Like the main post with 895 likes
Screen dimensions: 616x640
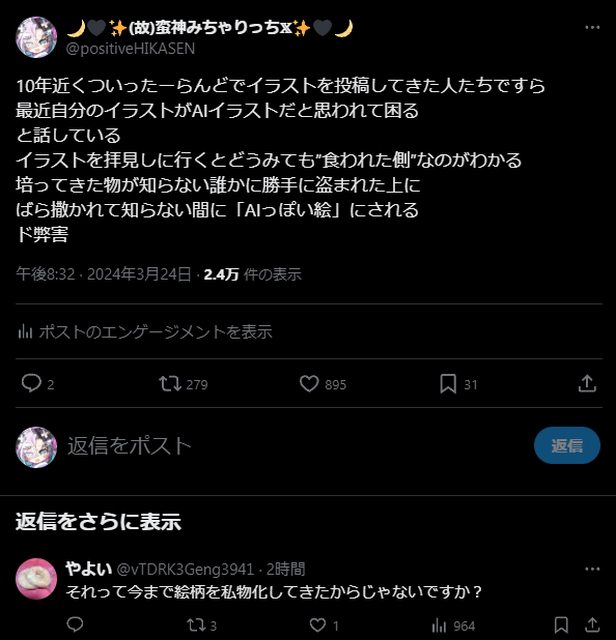309,384
